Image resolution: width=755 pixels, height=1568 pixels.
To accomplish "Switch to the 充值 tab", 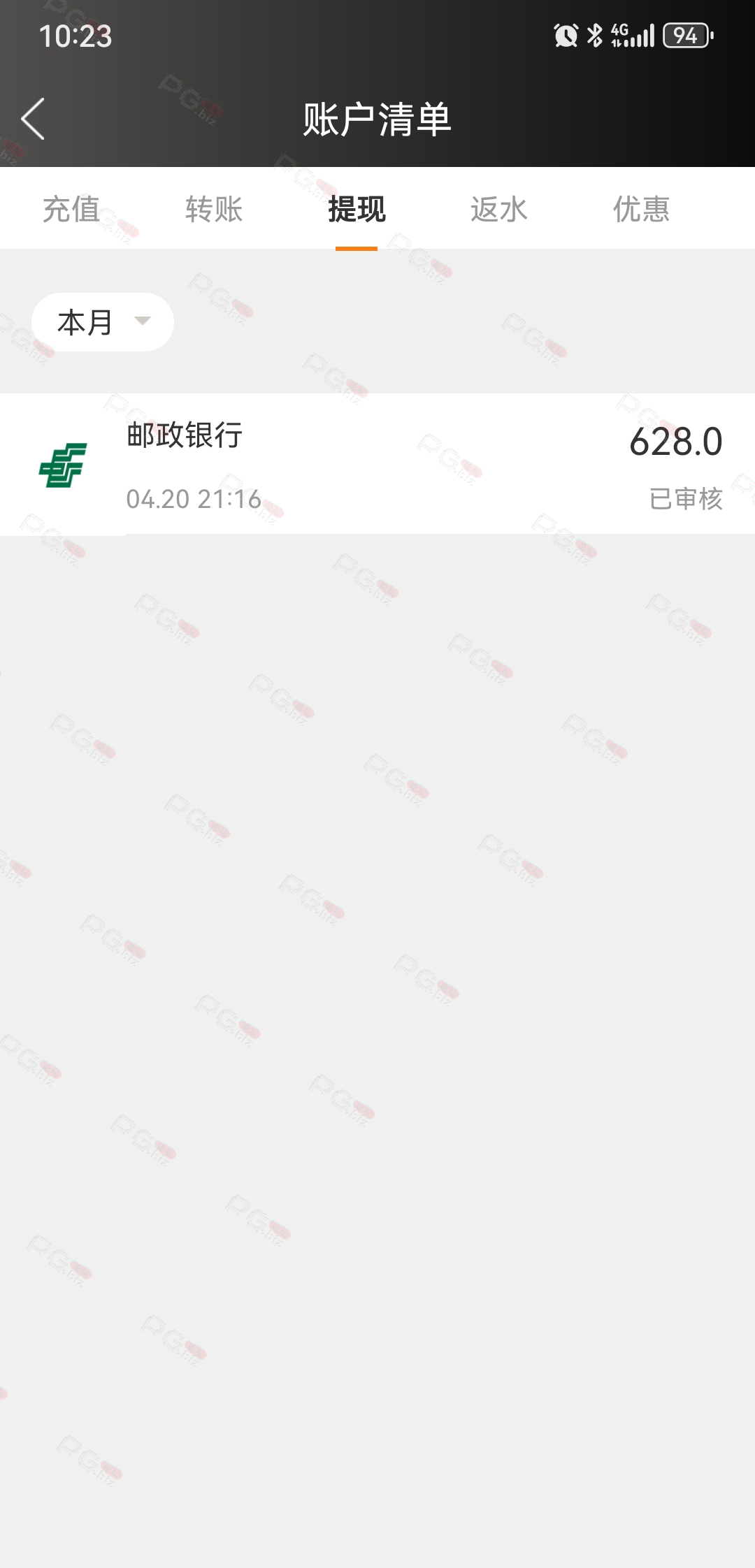I will [71, 209].
